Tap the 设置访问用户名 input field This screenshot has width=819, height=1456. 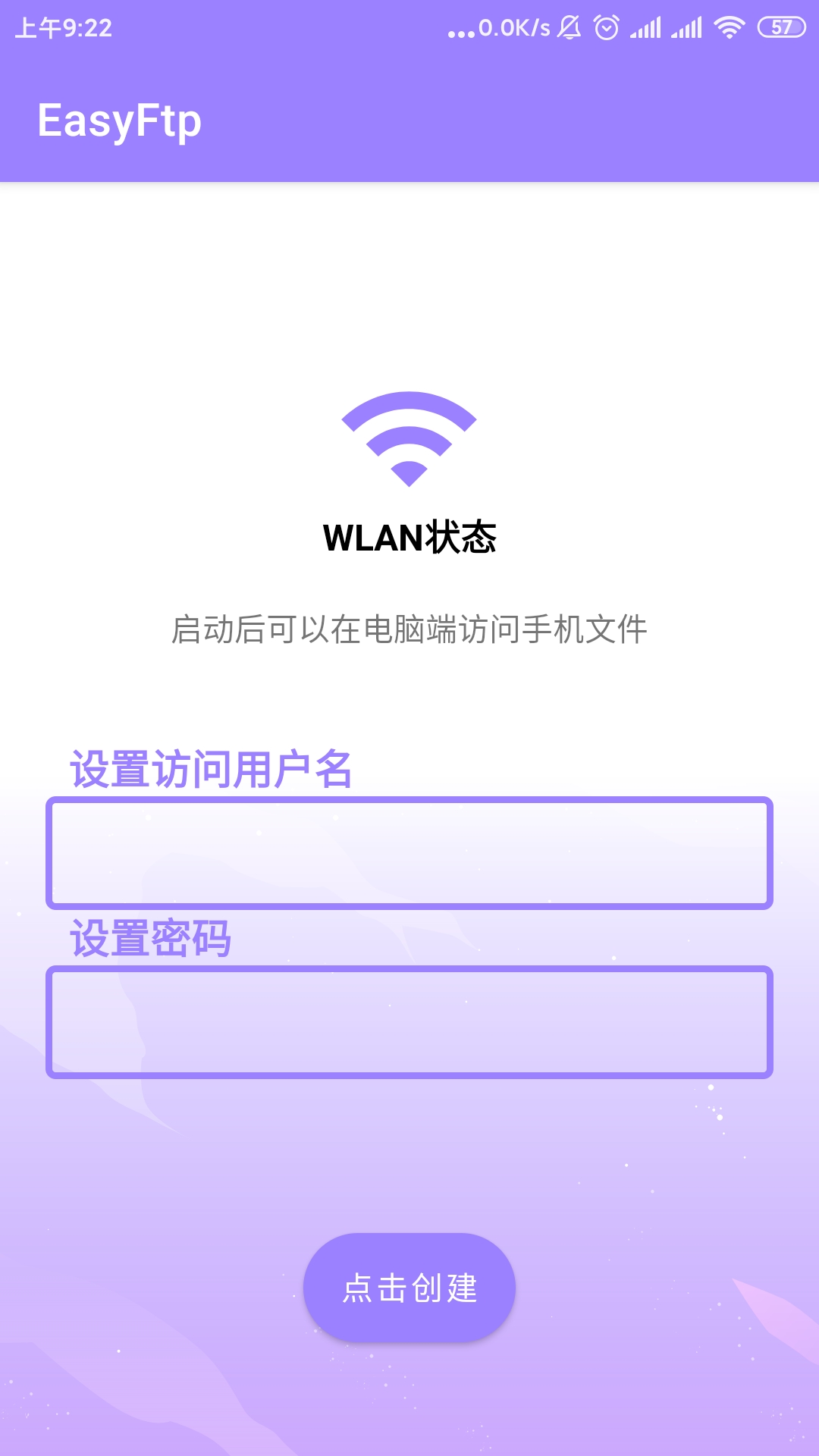pos(409,853)
